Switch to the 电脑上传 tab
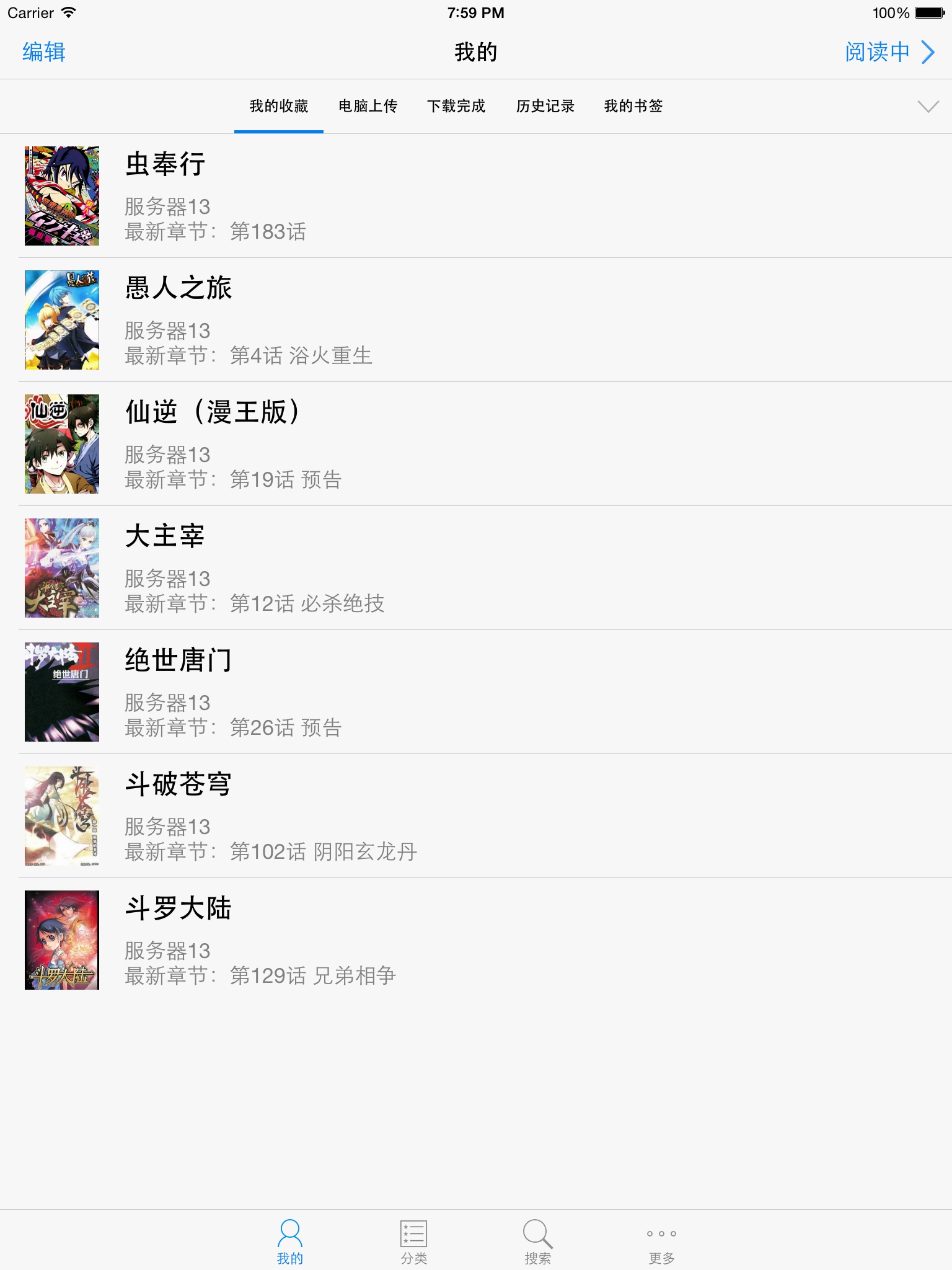 pyautogui.click(x=368, y=107)
